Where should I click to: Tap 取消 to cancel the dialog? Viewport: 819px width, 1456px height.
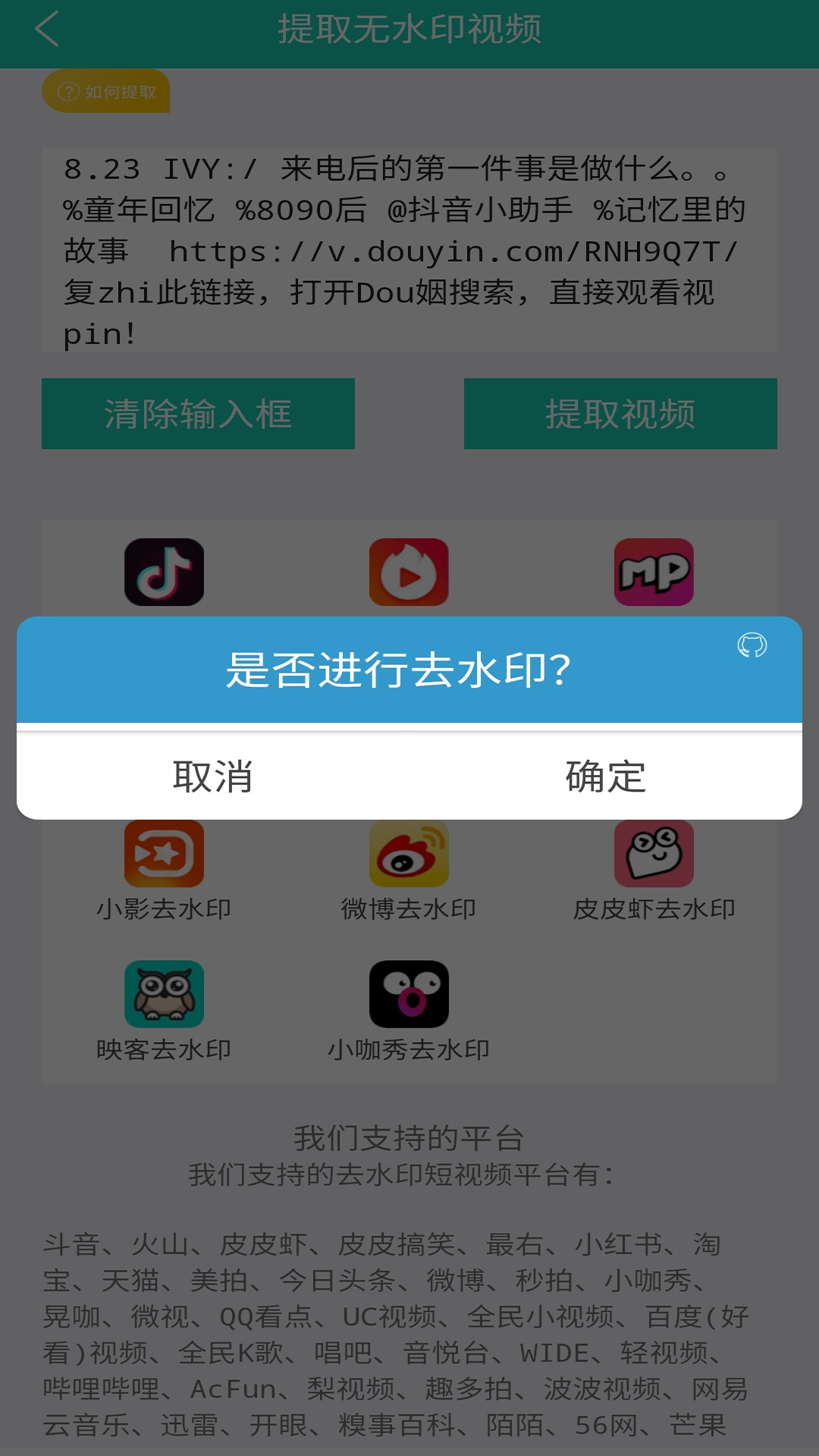click(213, 777)
